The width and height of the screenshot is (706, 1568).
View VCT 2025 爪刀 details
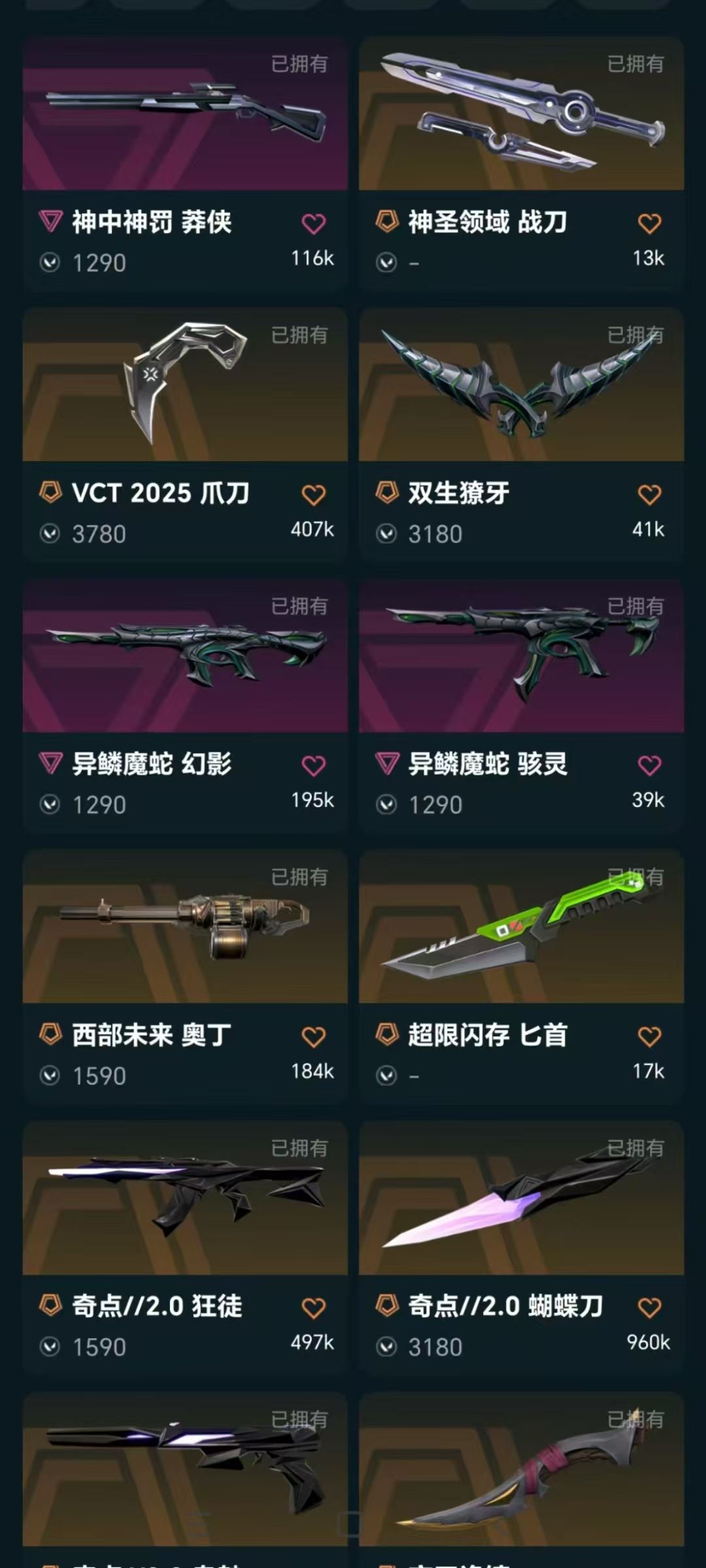click(185, 434)
